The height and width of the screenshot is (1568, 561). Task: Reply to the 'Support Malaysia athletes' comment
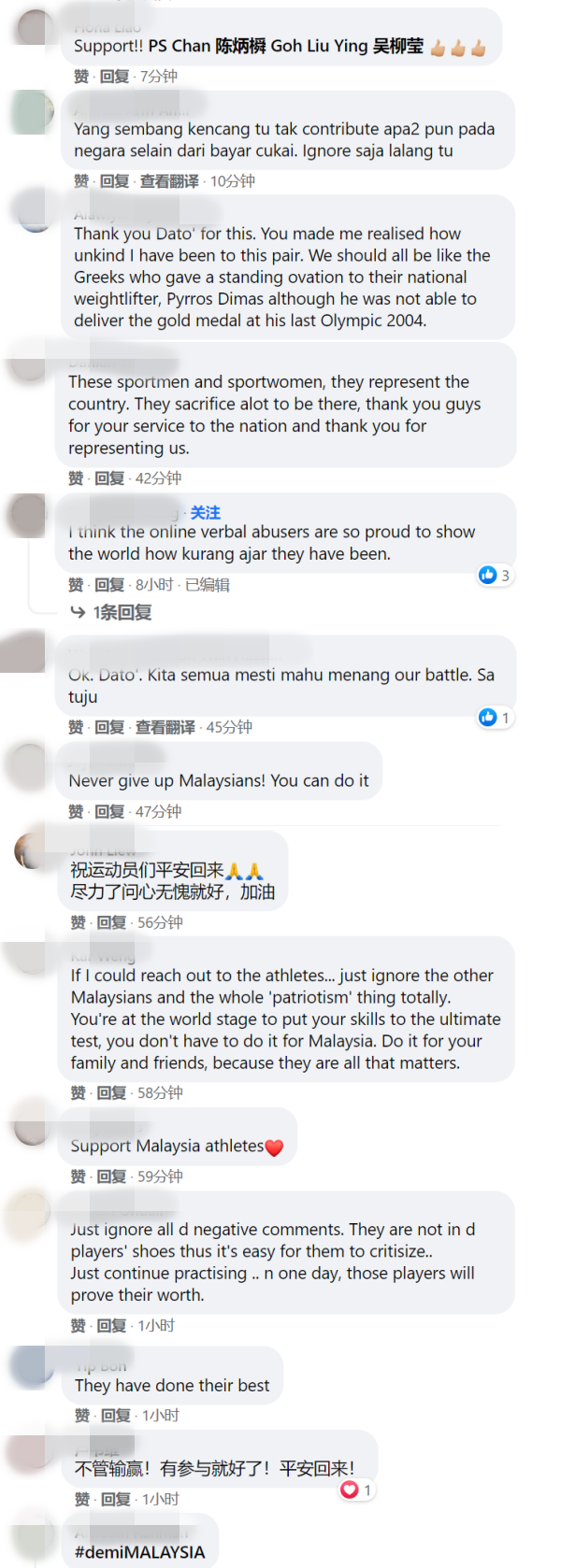[111, 1177]
